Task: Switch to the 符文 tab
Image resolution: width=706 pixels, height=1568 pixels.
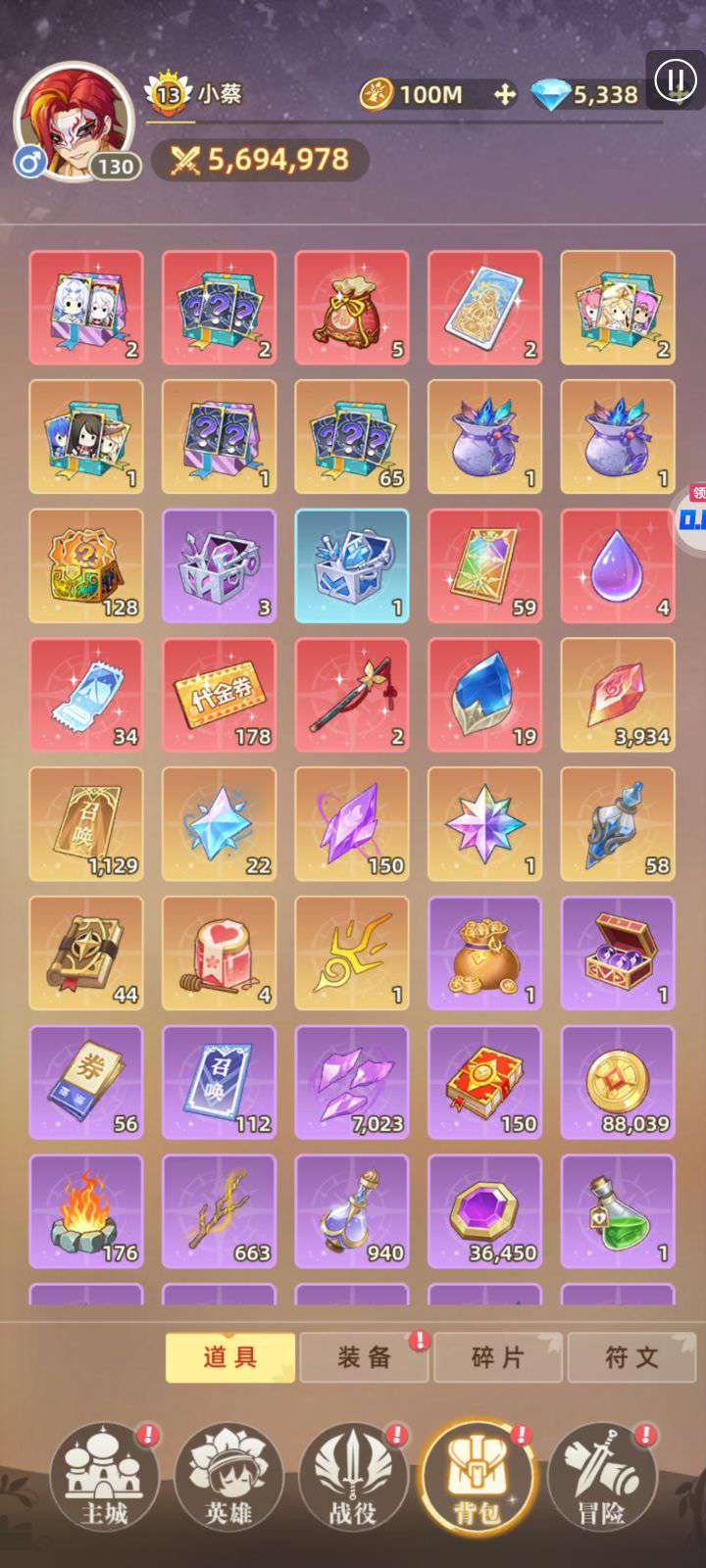Action: (631, 1357)
